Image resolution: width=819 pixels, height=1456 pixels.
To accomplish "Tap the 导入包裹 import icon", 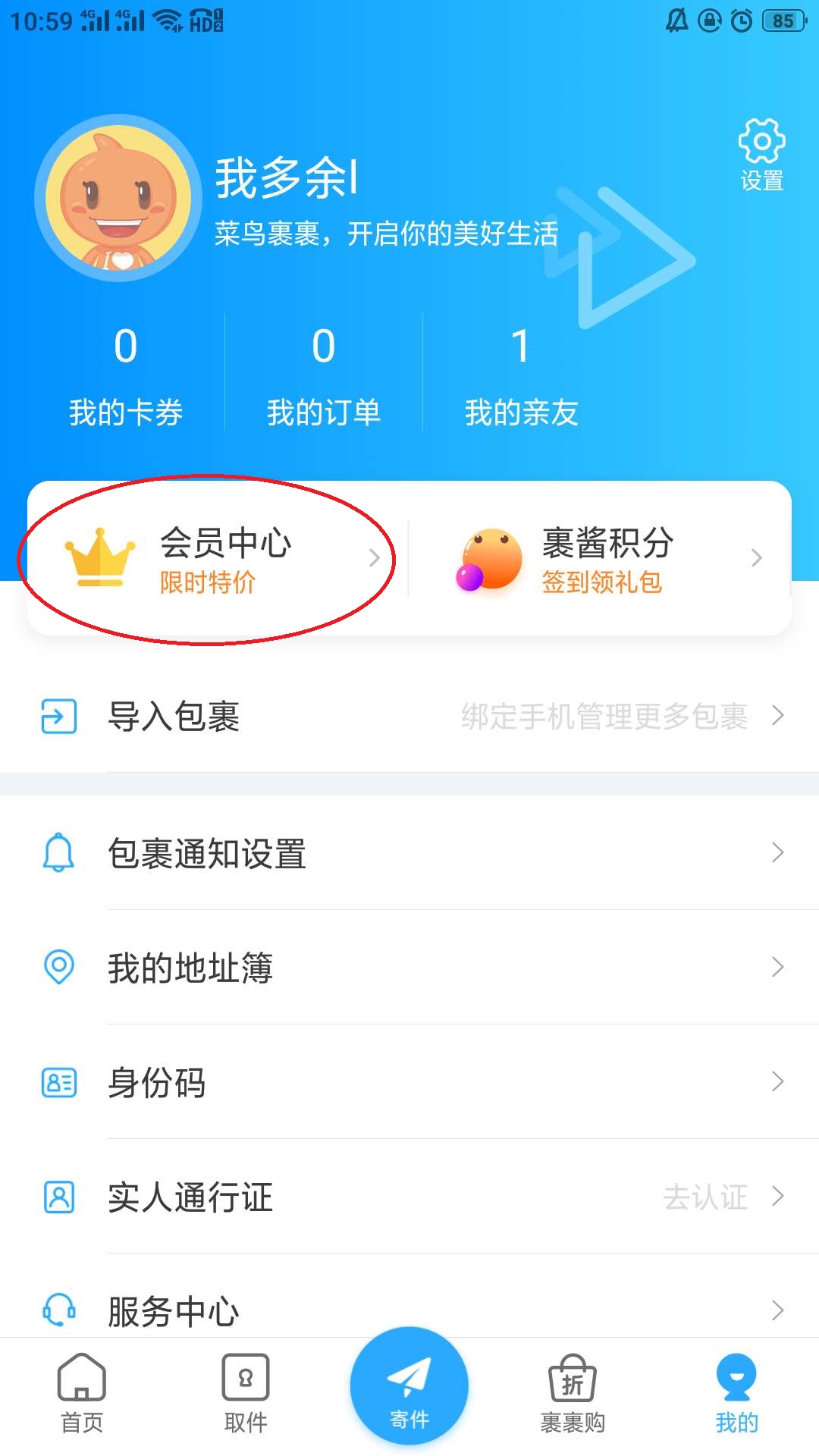I will click(58, 715).
